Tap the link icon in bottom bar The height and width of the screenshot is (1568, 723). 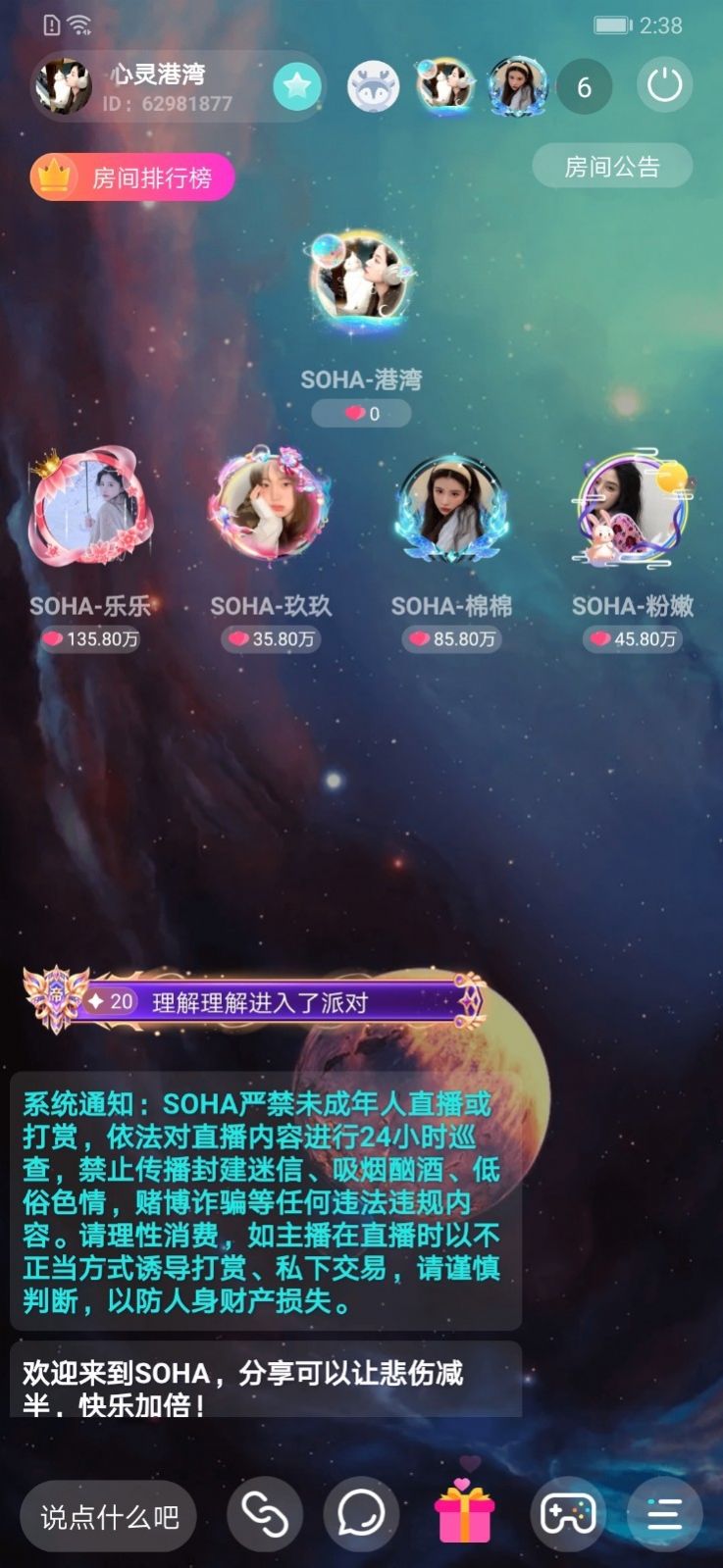tap(265, 1514)
